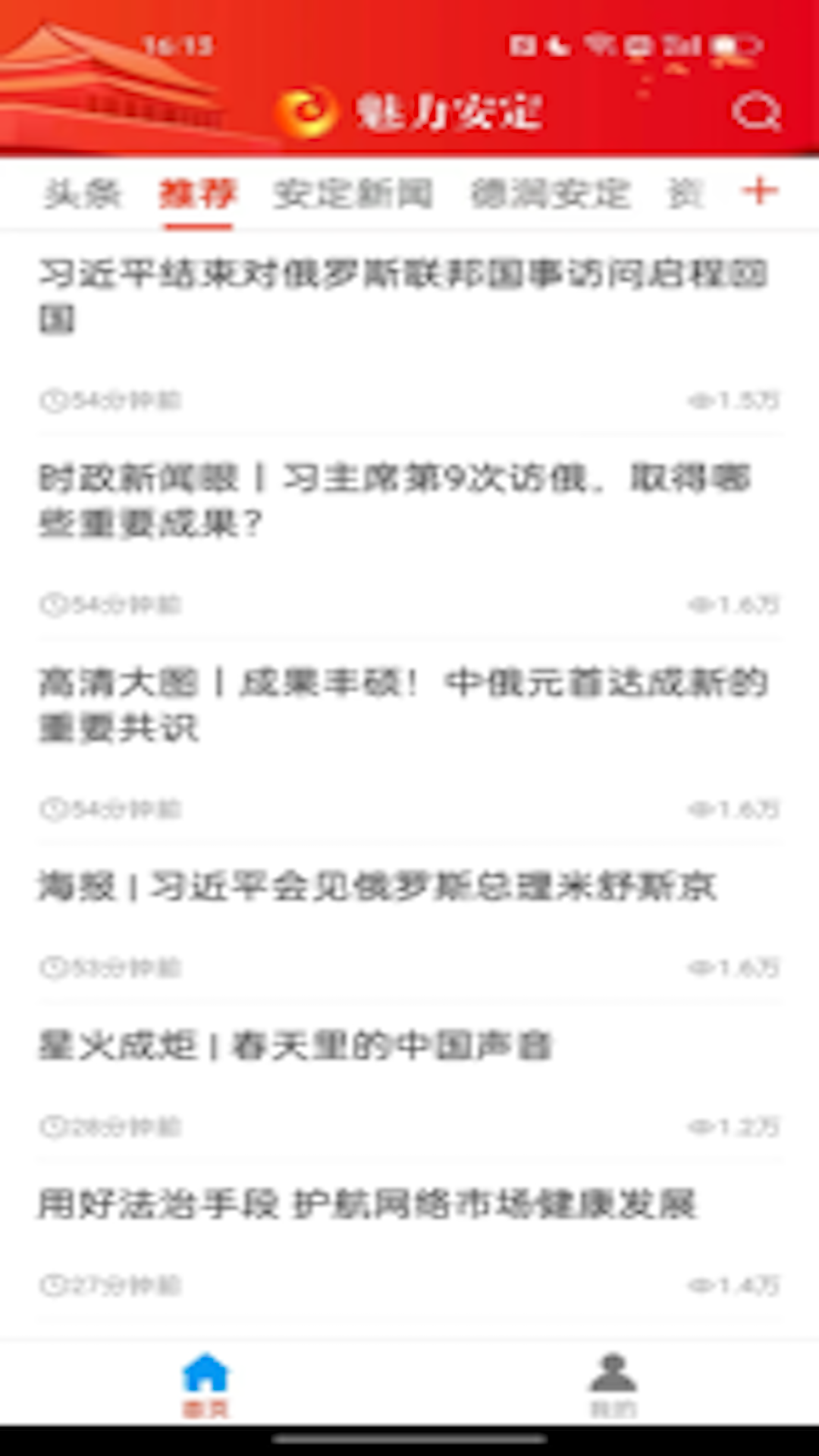Open the 安定新闻 tab
This screenshot has width=819, height=1456.
pos(353,193)
